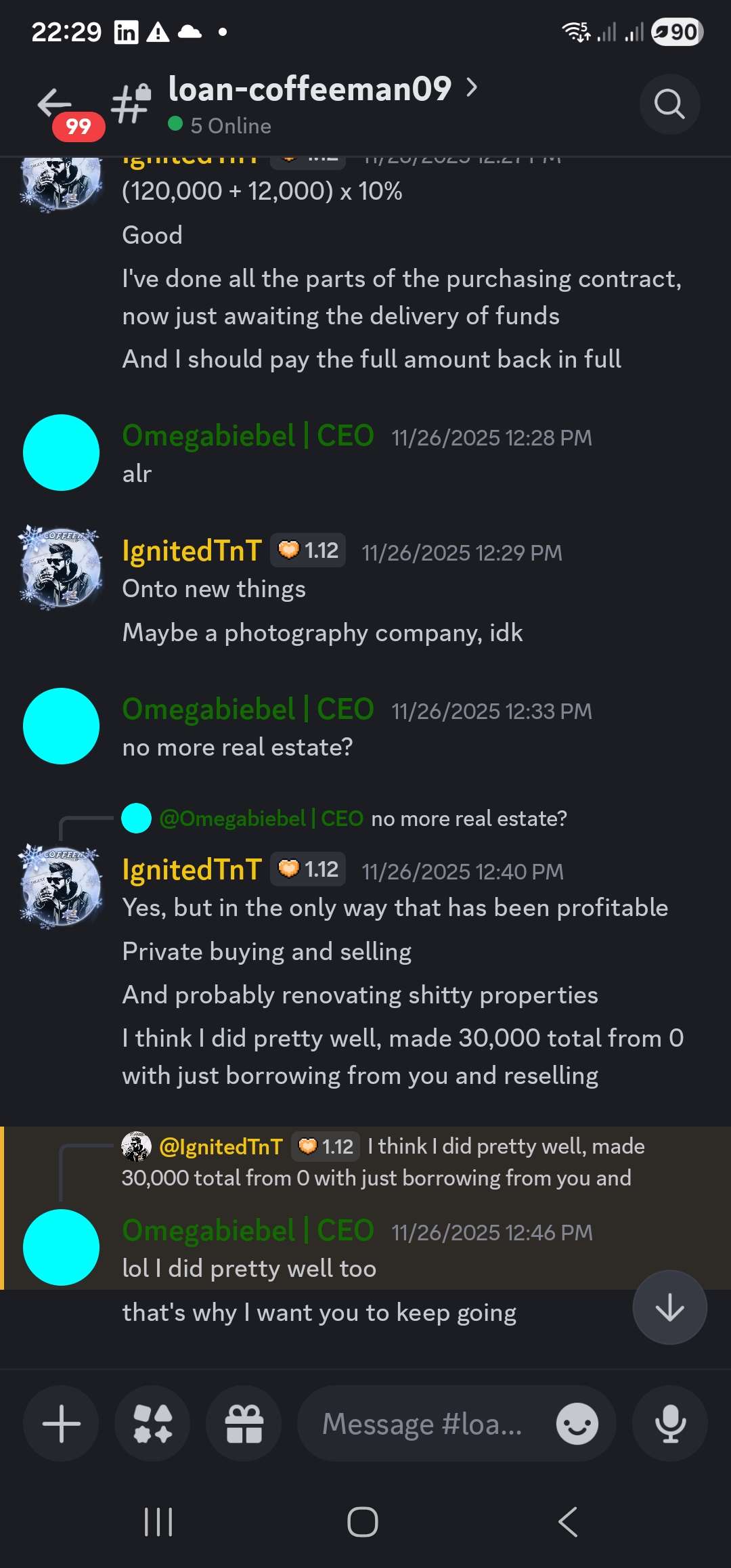Open the plus attachment menu
Image resolution: width=731 pixels, height=1568 pixels.
pyautogui.click(x=61, y=1423)
